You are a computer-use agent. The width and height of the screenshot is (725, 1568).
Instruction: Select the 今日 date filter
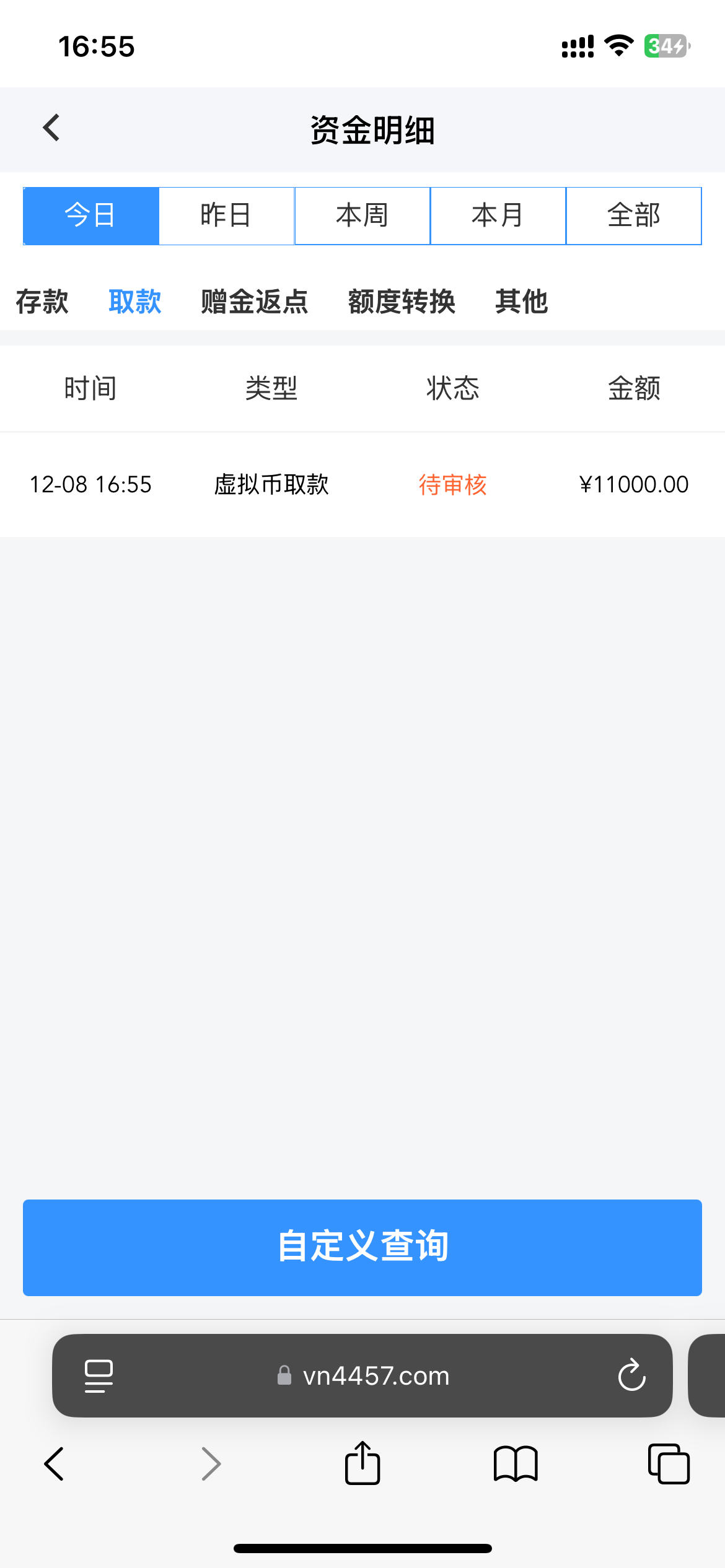[91, 216]
